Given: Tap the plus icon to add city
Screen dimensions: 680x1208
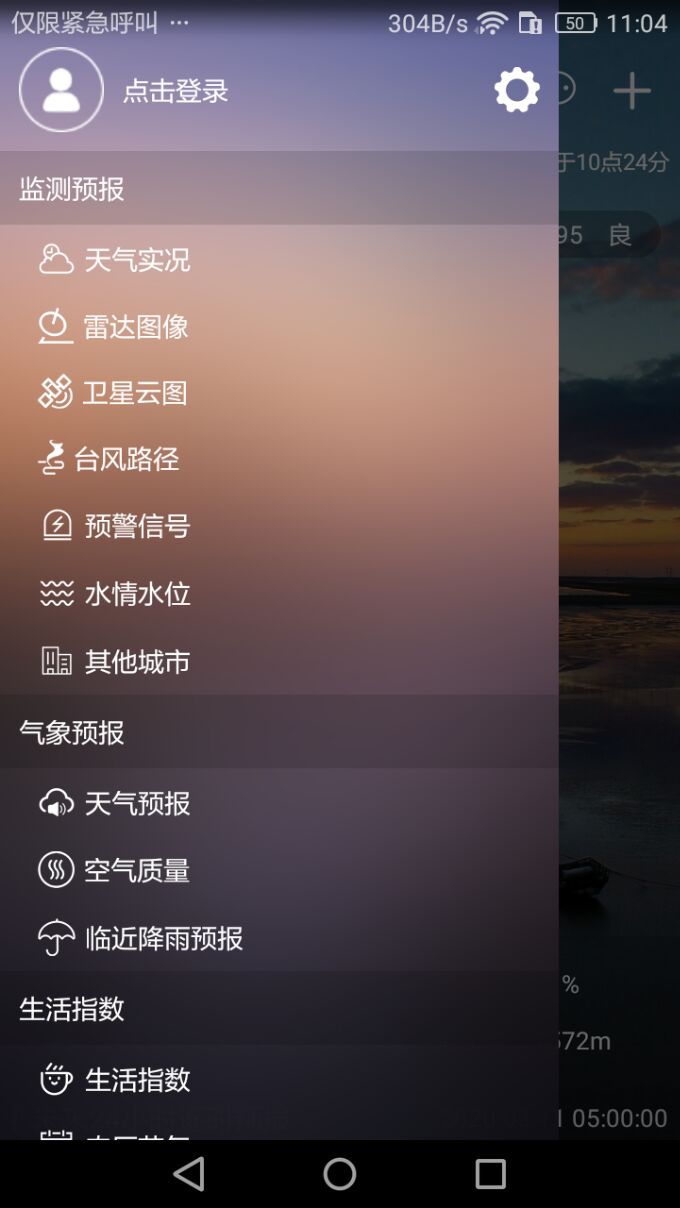Looking at the screenshot, I should point(632,91).
